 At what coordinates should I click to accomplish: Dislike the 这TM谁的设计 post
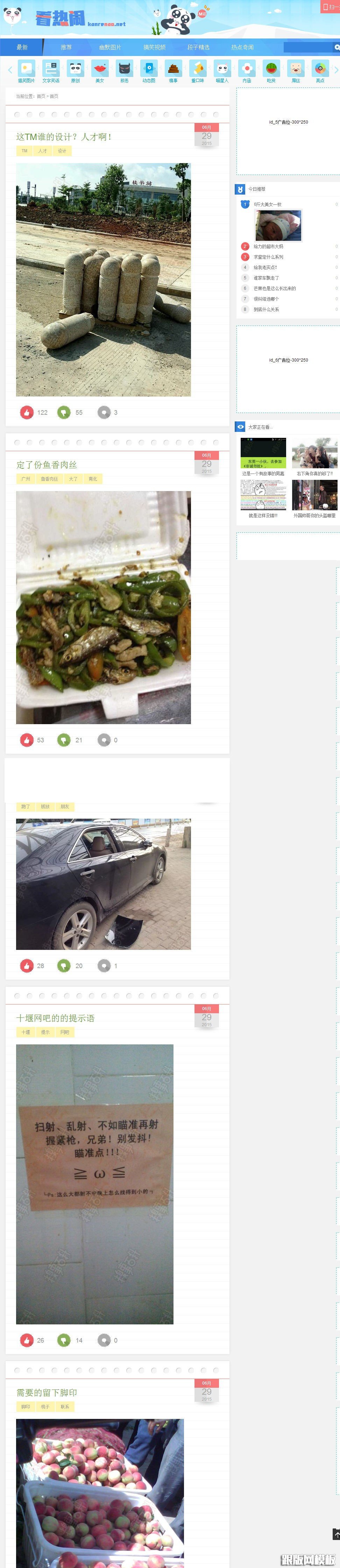[64, 412]
